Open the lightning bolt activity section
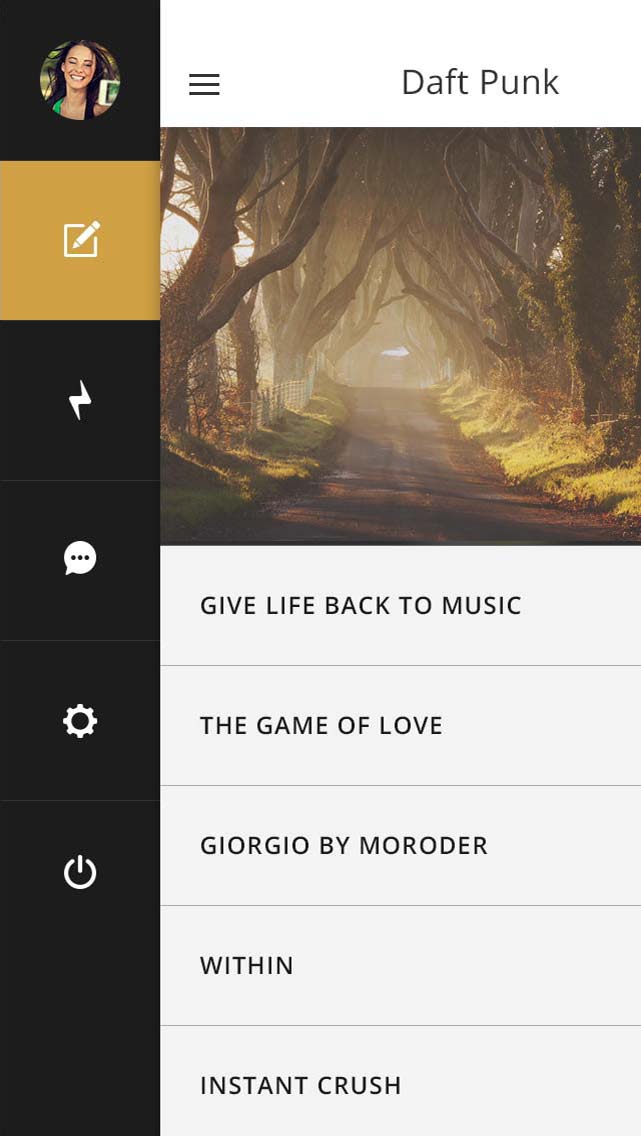 pyautogui.click(x=80, y=400)
